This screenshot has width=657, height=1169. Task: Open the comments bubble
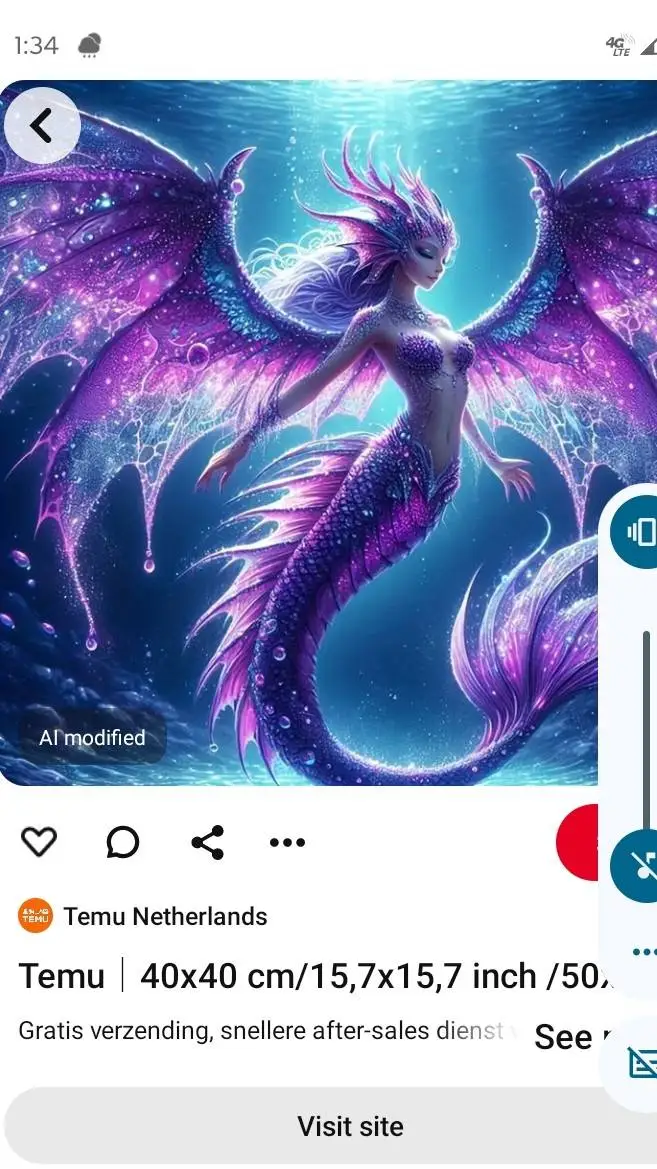[122, 843]
